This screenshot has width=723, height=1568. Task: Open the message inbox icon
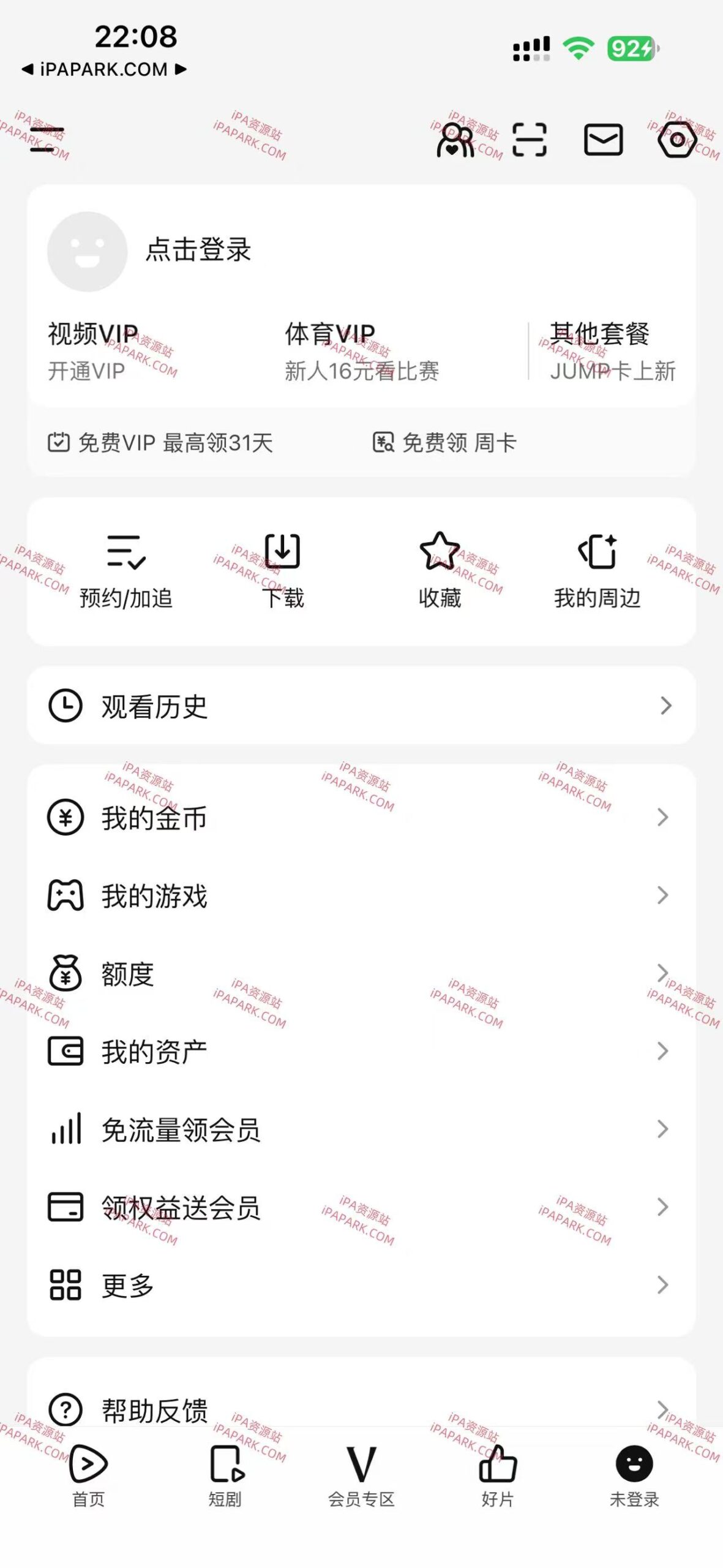(x=603, y=140)
